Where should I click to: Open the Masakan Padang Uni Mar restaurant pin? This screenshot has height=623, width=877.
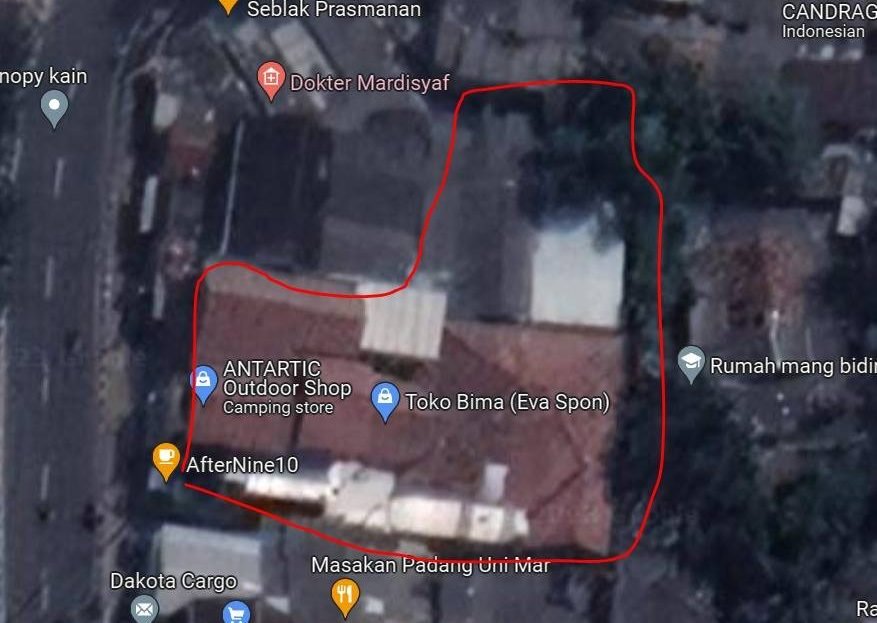345,595
